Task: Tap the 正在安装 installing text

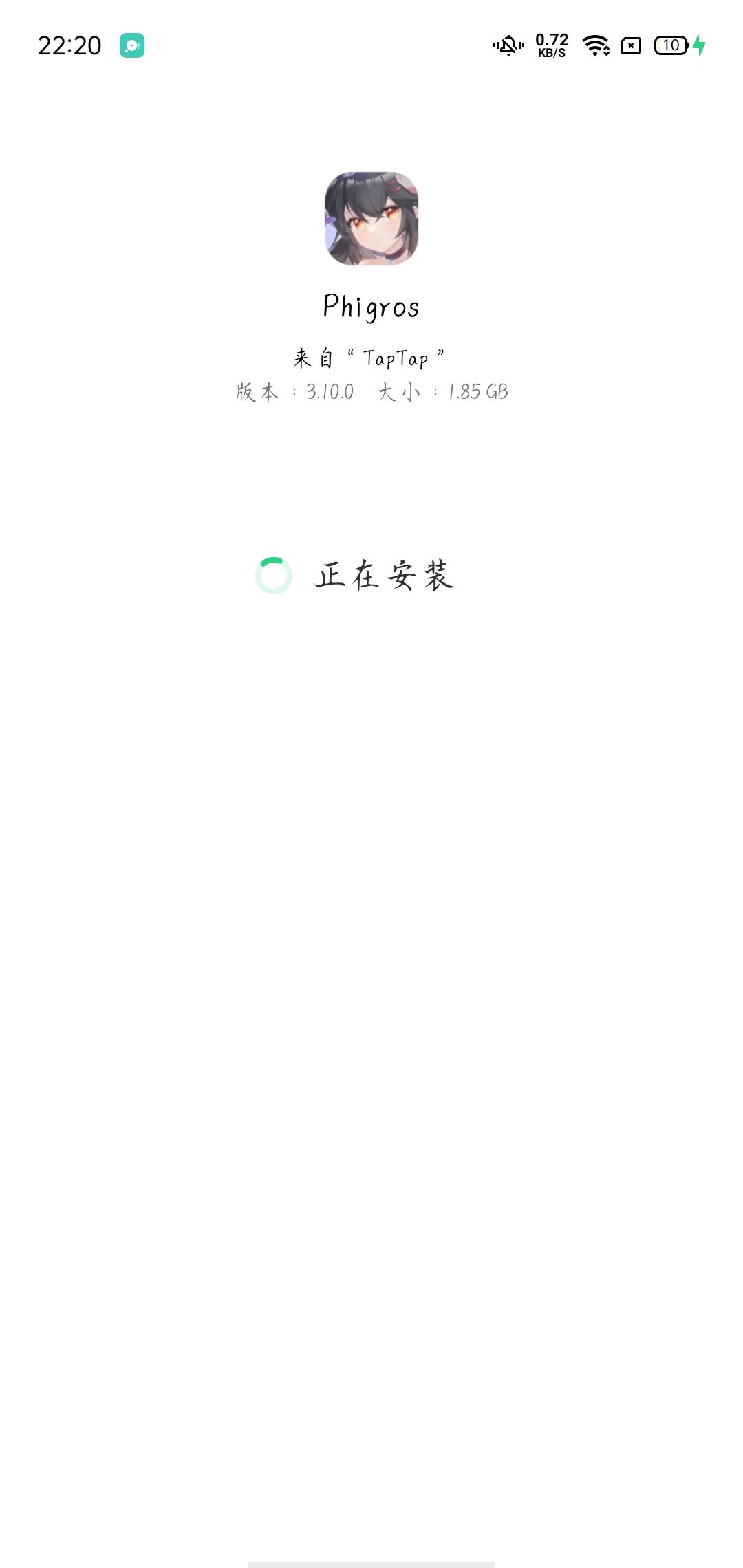Action: pyautogui.click(x=386, y=576)
